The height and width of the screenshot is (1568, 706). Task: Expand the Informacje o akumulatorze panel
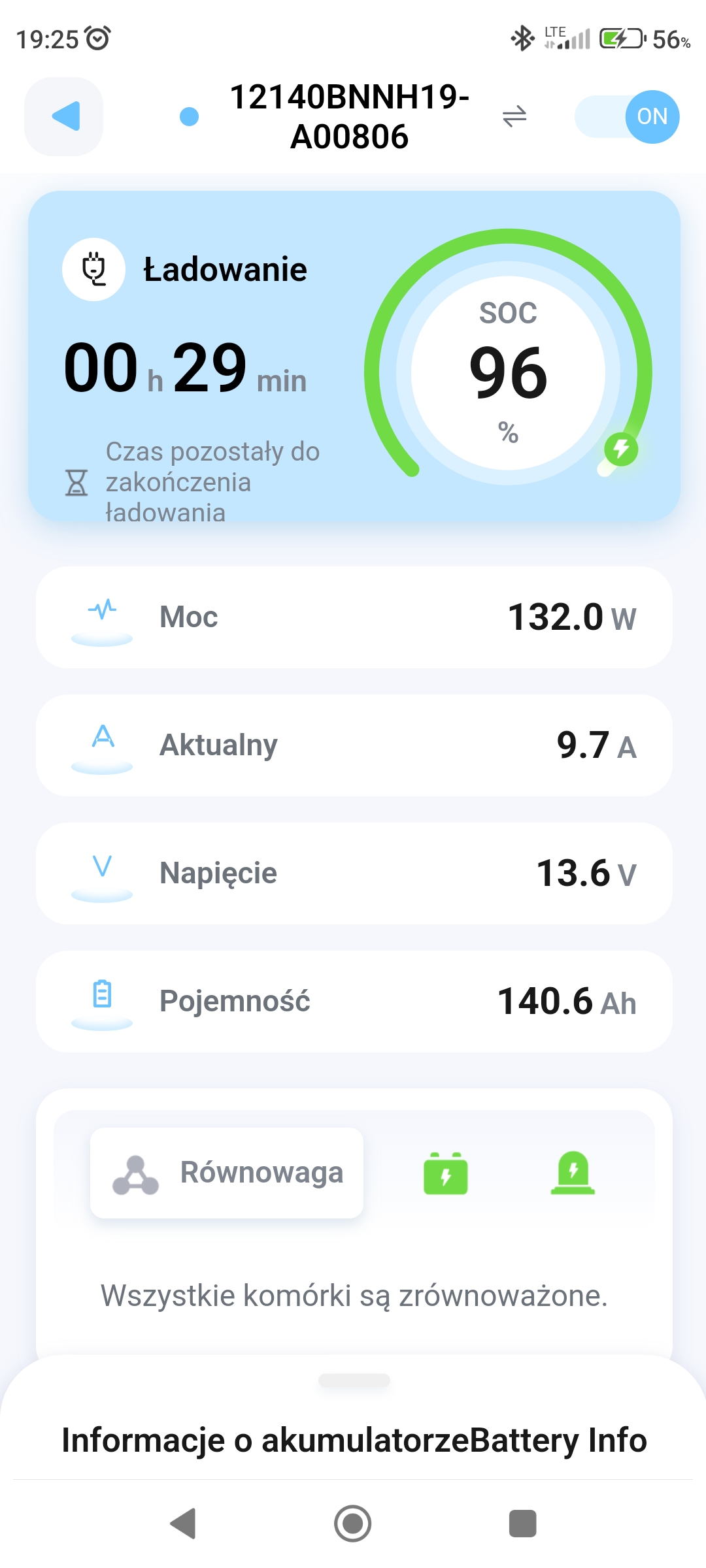[x=354, y=1439]
